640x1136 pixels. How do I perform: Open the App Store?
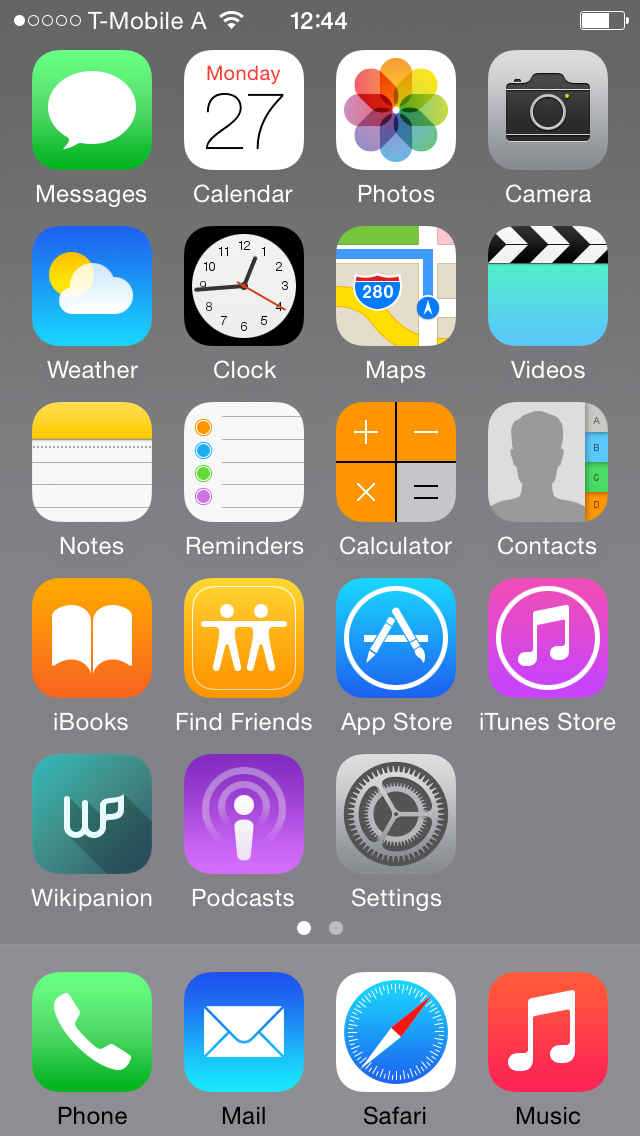pos(396,638)
